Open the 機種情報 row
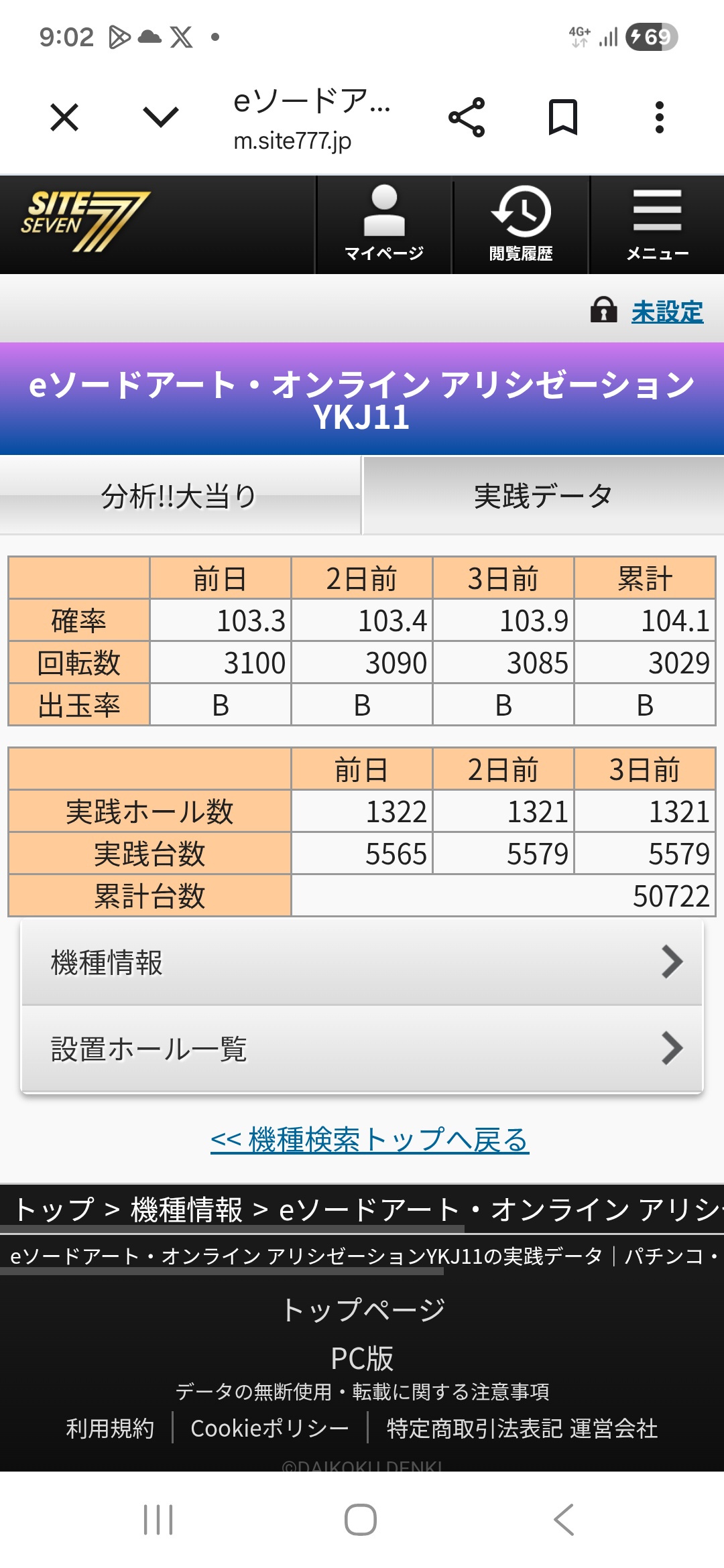Image resolution: width=724 pixels, height=1568 pixels. 362,963
